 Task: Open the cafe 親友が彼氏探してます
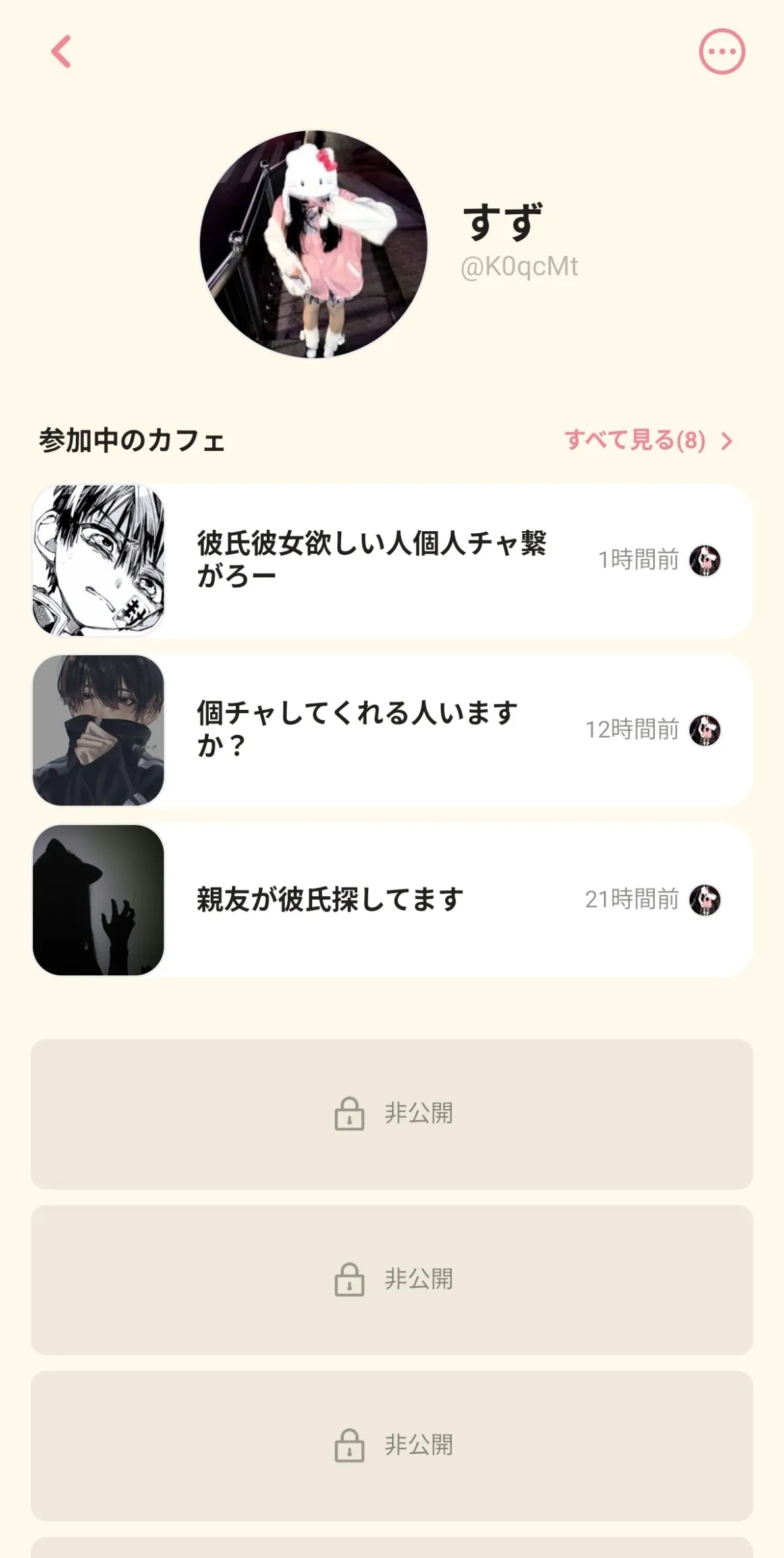[x=391, y=900]
